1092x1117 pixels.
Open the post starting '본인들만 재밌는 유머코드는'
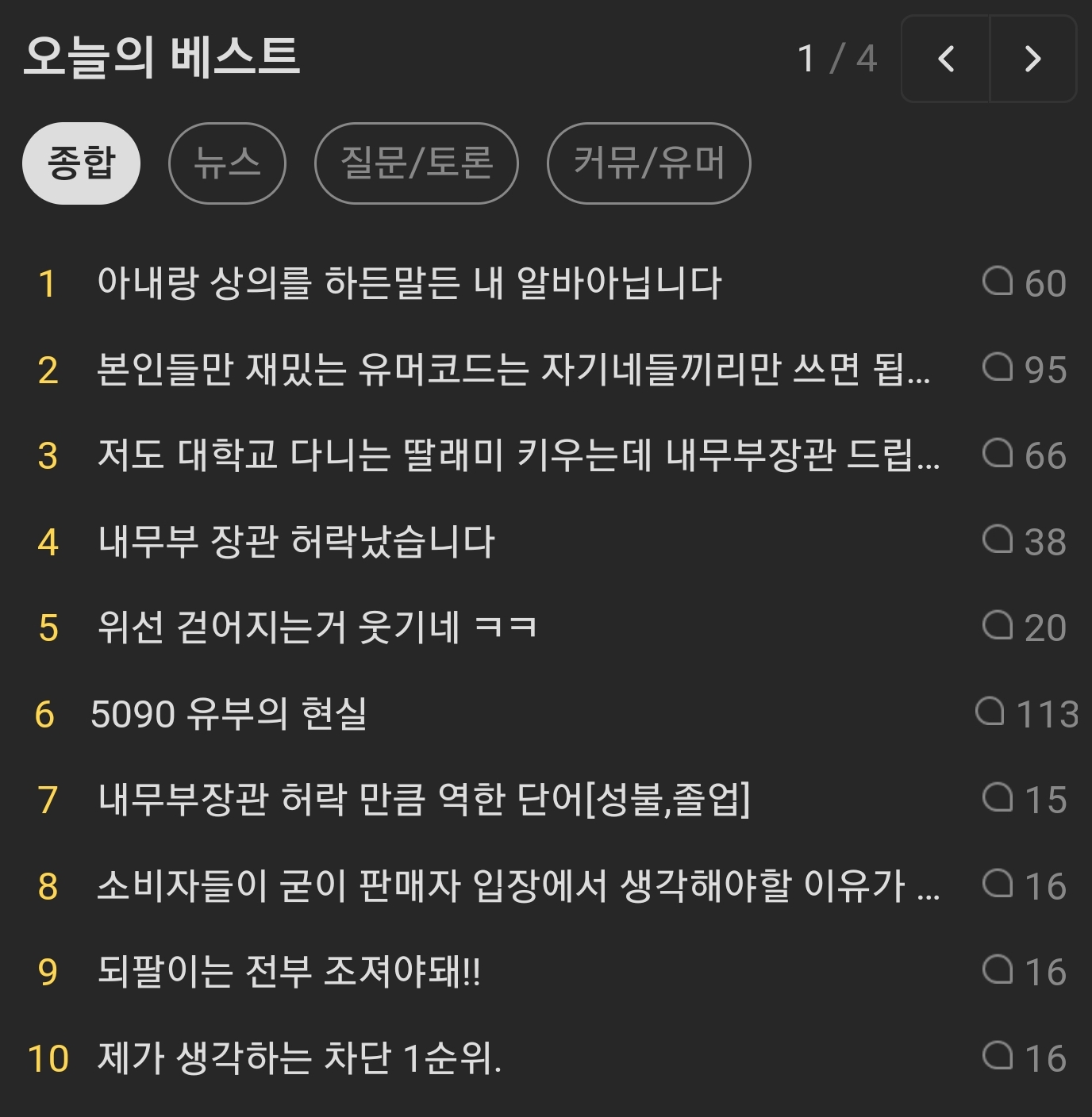point(513,370)
